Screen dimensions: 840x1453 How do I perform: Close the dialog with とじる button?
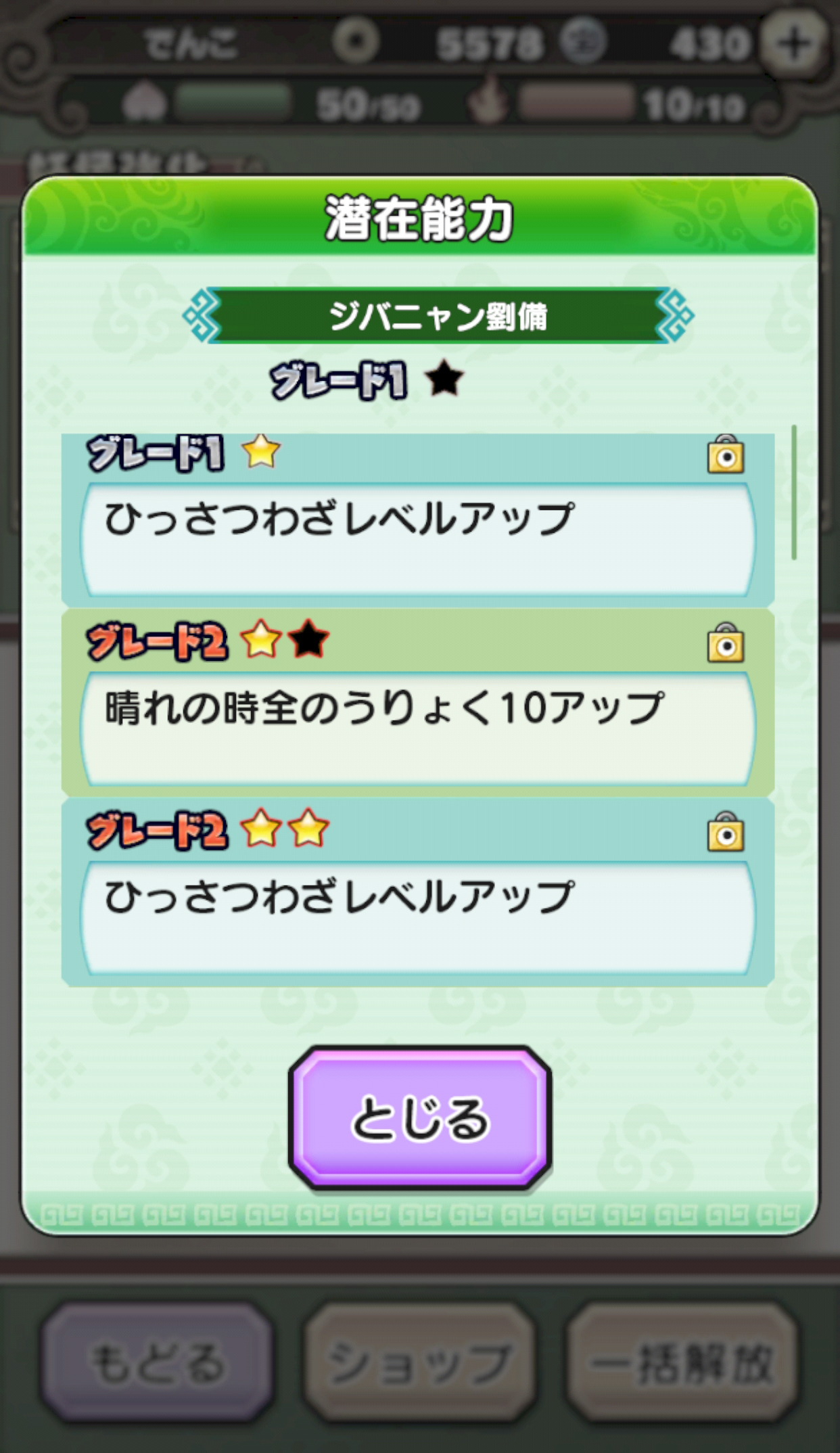pyautogui.click(x=419, y=1117)
